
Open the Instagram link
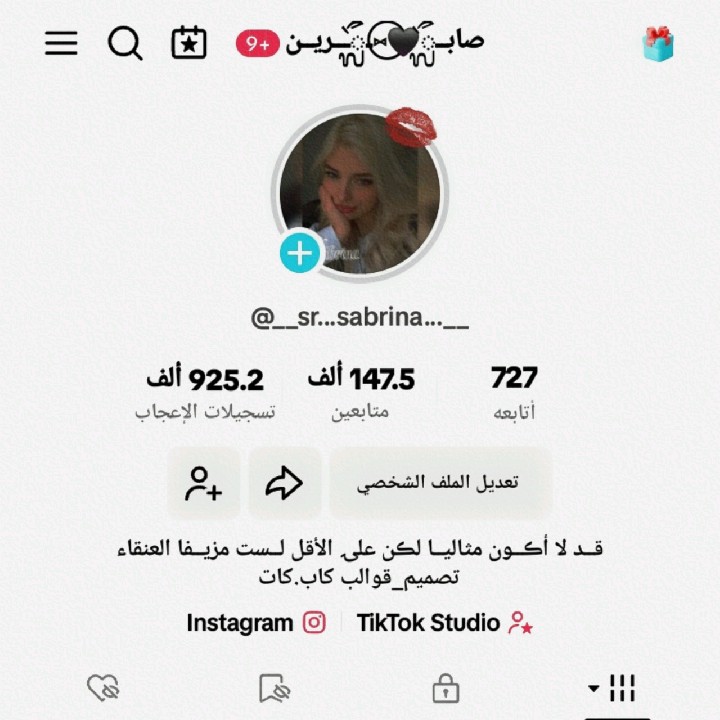click(256, 623)
